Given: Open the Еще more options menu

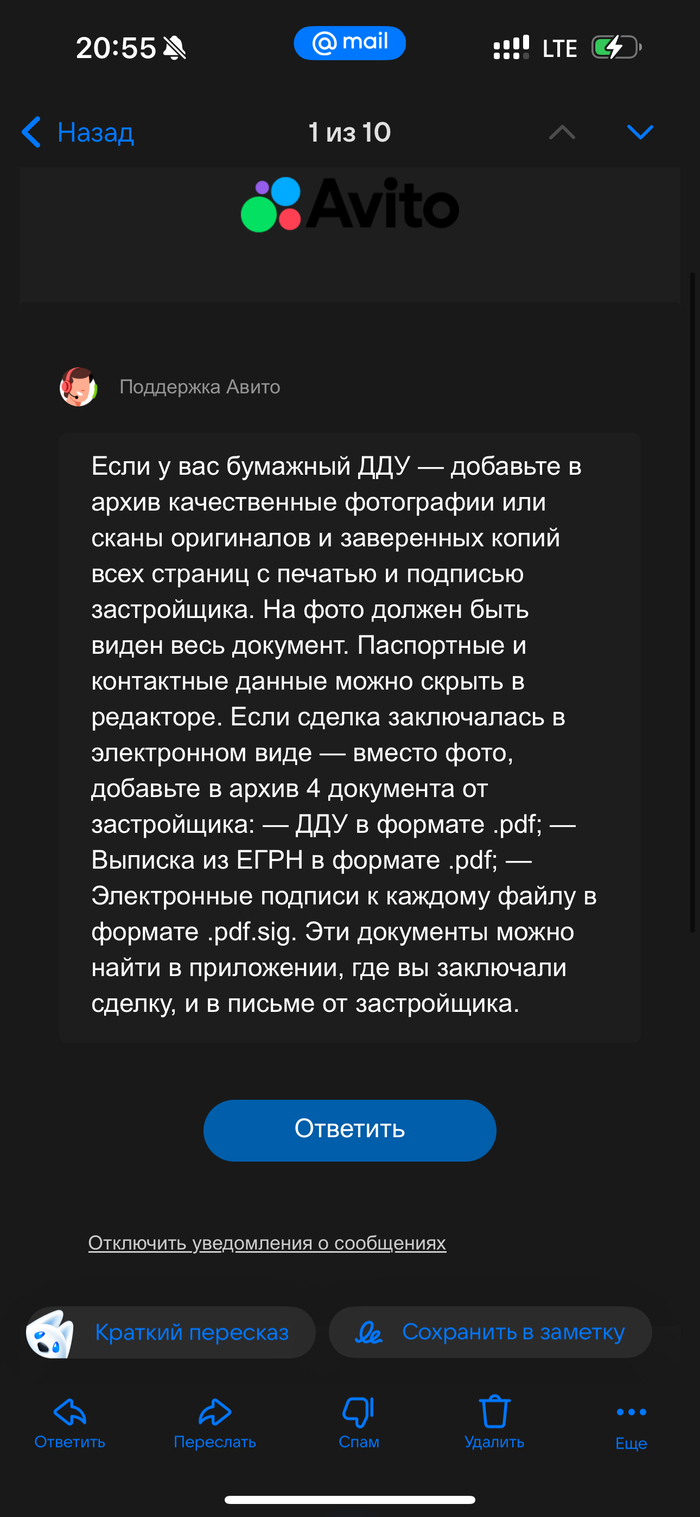Looking at the screenshot, I should coord(631,1423).
